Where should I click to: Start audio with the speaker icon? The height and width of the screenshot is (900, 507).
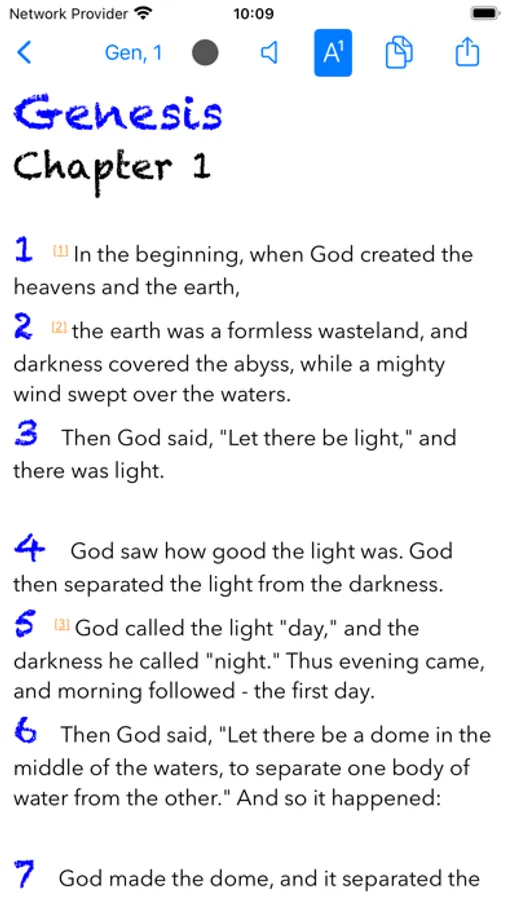click(269, 53)
